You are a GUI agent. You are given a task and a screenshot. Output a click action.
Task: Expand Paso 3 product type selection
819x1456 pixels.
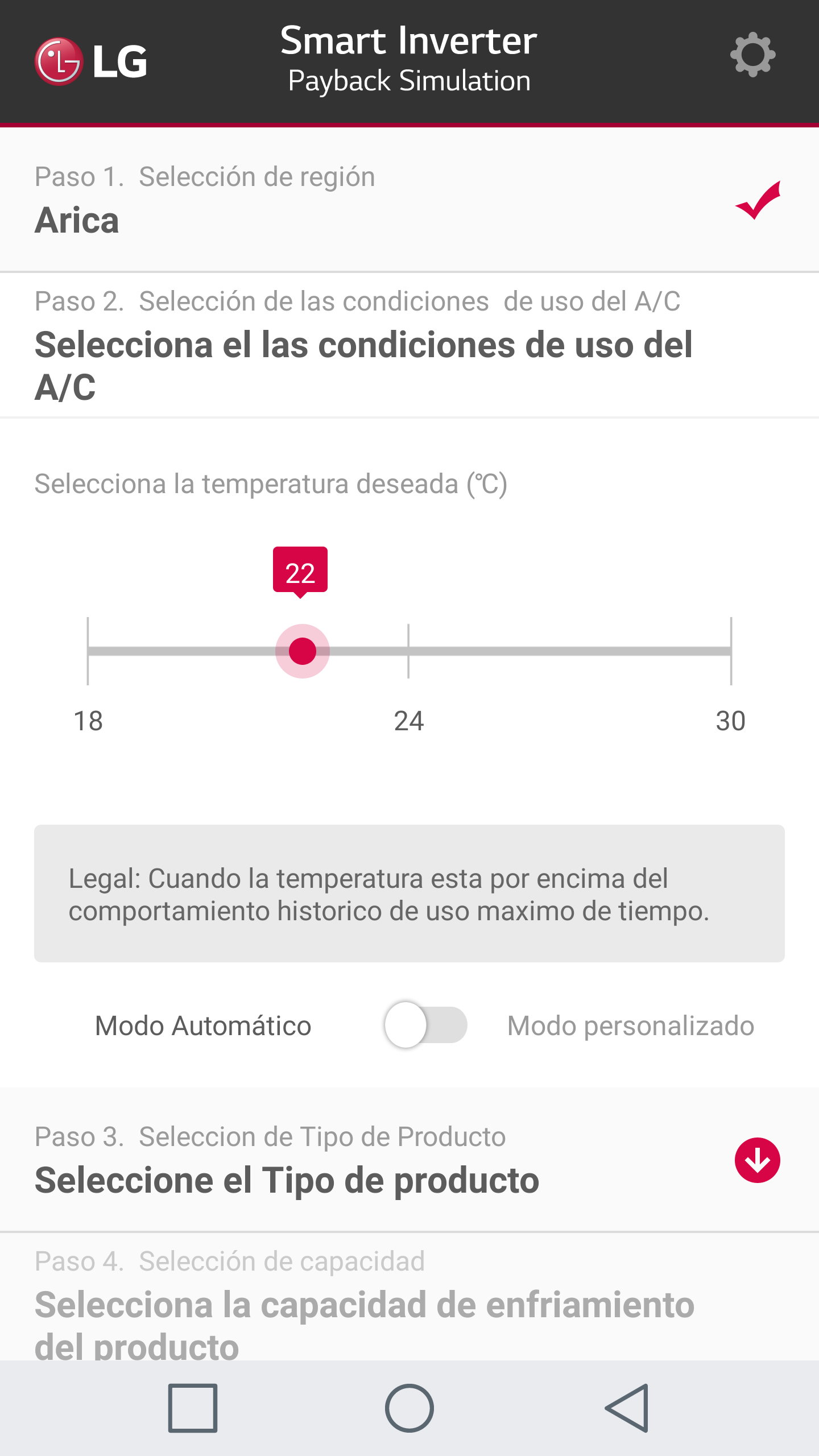757,1160
